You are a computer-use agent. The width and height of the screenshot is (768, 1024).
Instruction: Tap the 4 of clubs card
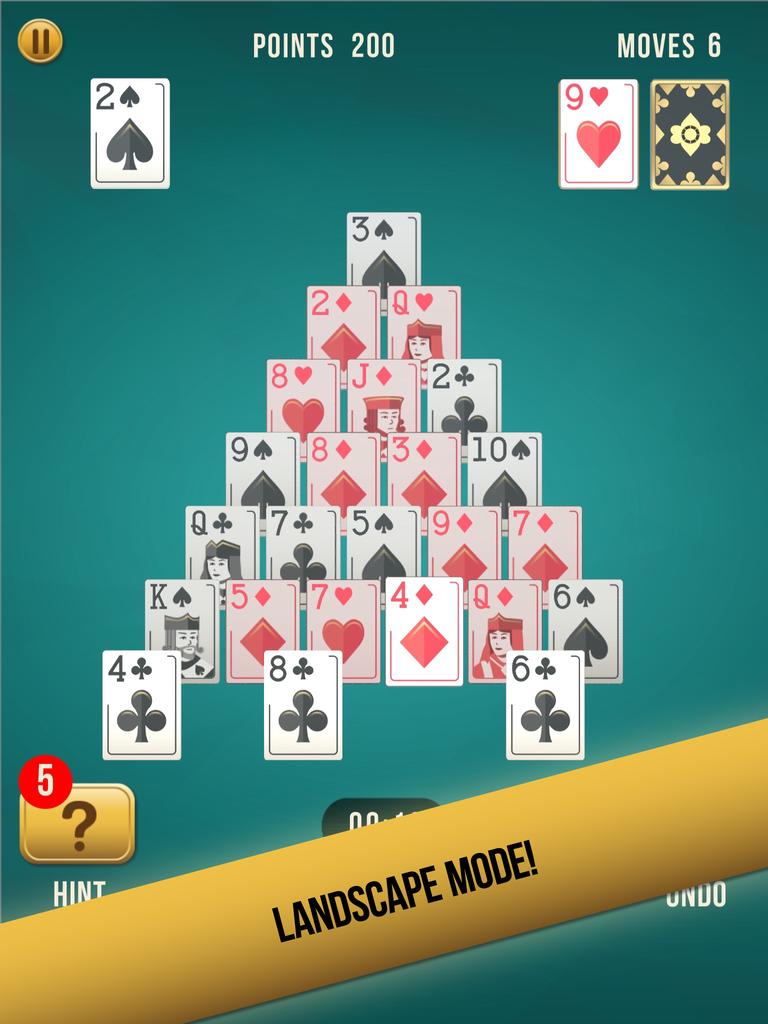tap(142, 705)
